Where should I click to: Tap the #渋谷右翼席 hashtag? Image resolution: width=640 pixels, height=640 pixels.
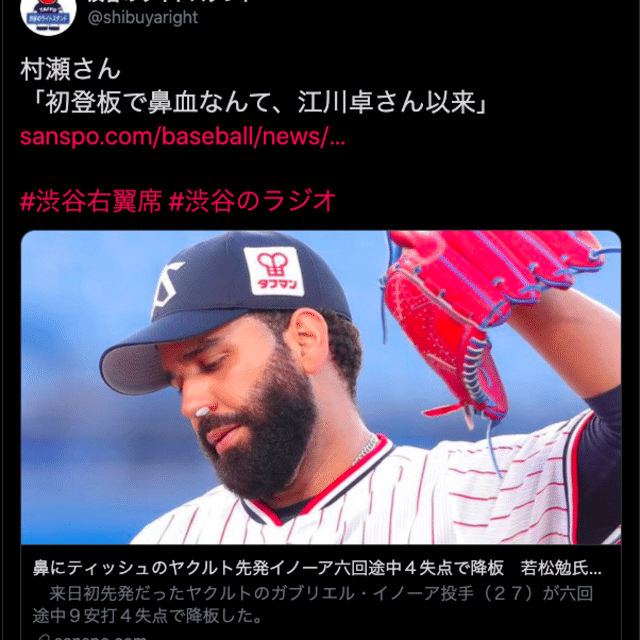coord(90,200)
